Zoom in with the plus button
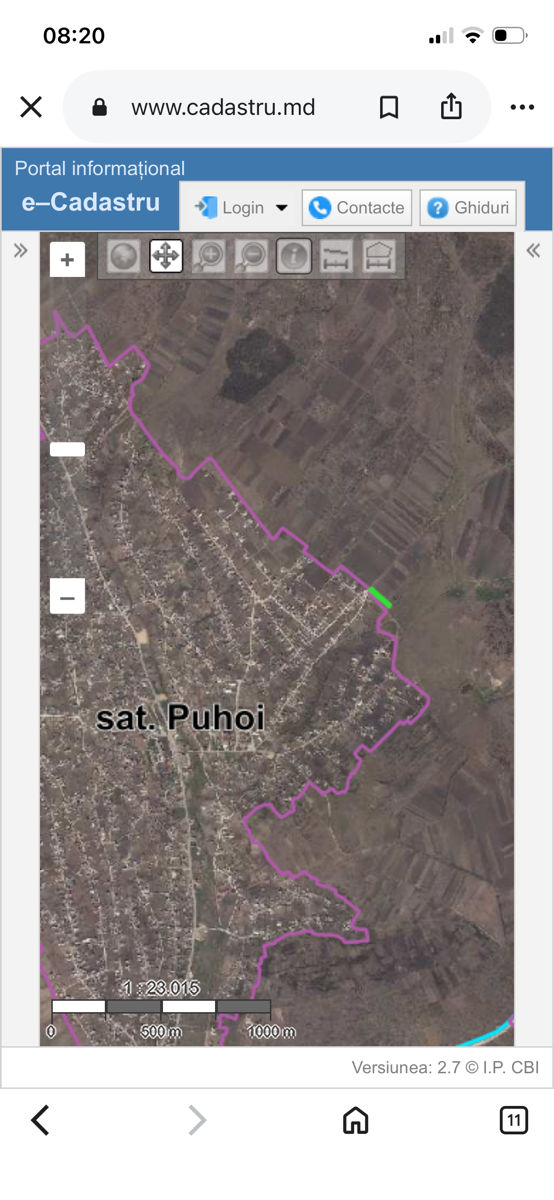This screenshot has width=554, height=1200. coord(67,260)
